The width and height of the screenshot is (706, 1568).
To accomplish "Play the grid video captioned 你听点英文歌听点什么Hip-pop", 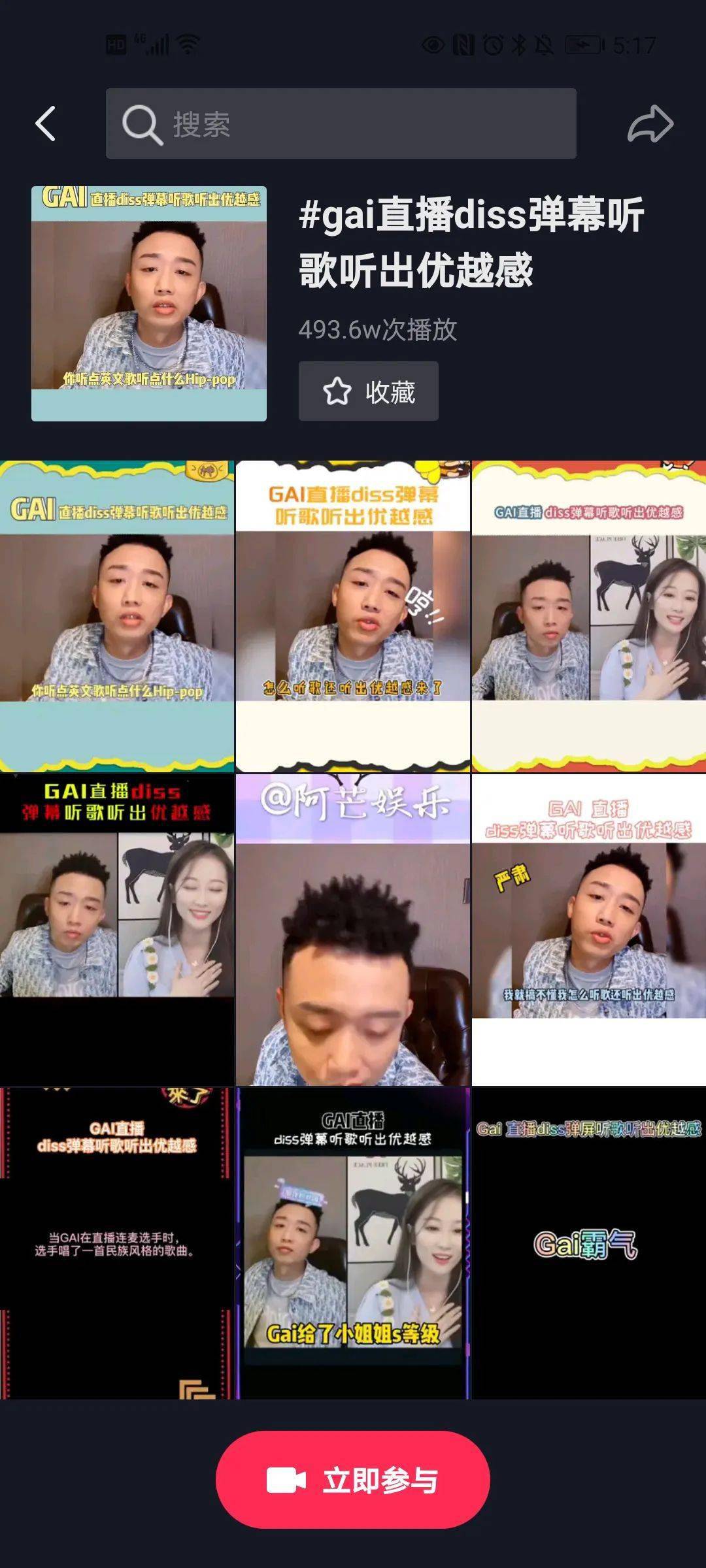I will click(x=117, y=616).
